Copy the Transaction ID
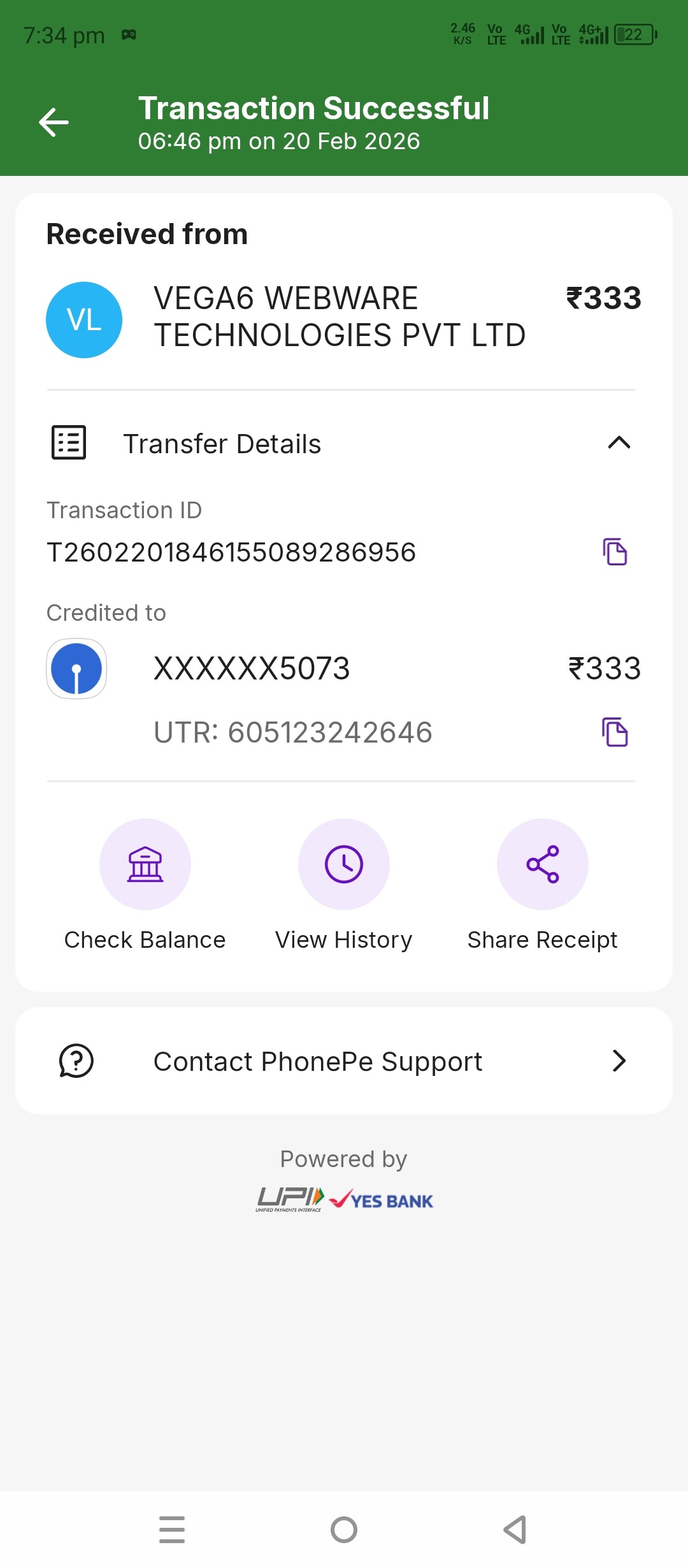 pos(615,553)
